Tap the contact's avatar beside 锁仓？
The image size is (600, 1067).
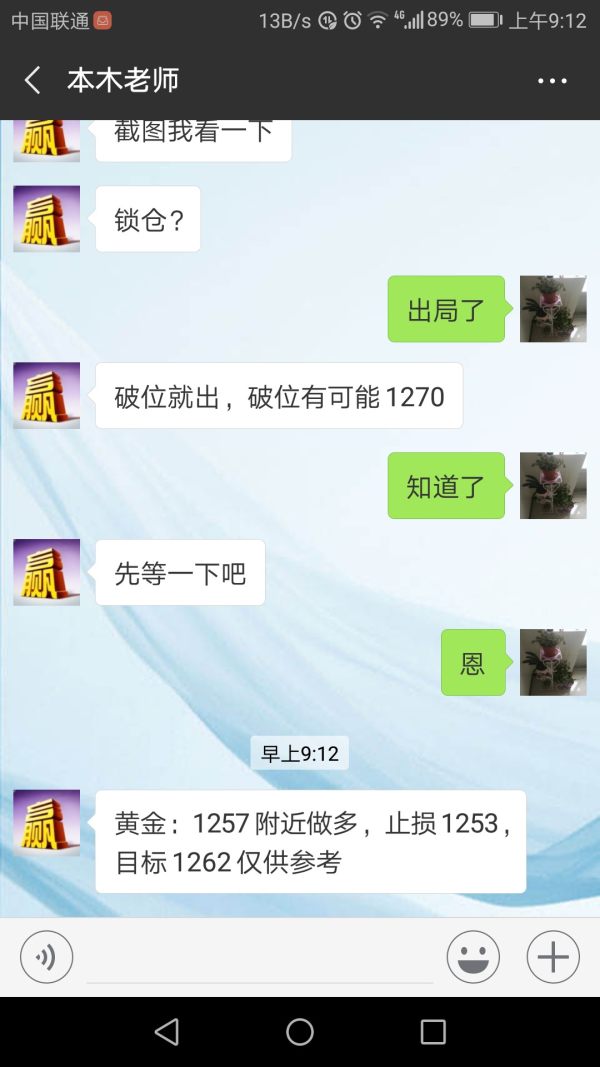point(46,219)
